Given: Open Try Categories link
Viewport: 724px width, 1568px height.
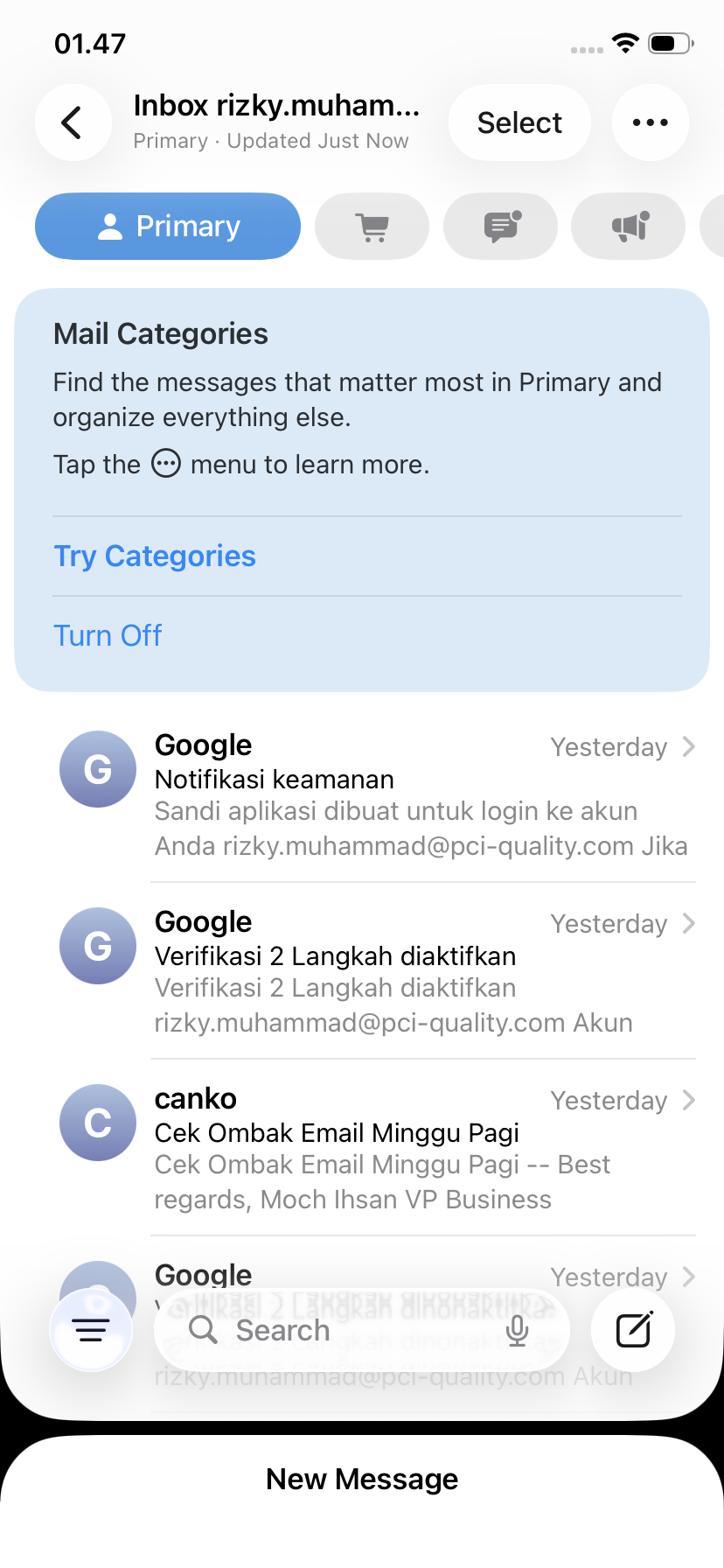Looking at the screenshot, I should point(154,556).
